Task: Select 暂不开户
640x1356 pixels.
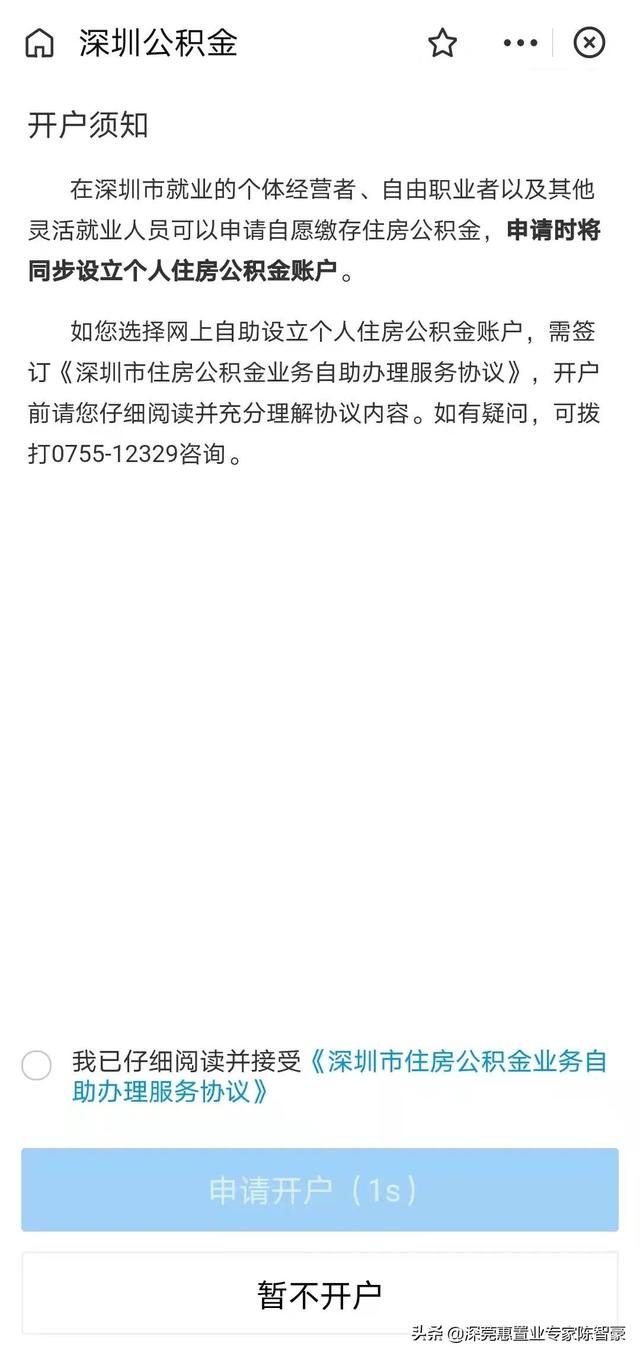Action: point(320,1295)
